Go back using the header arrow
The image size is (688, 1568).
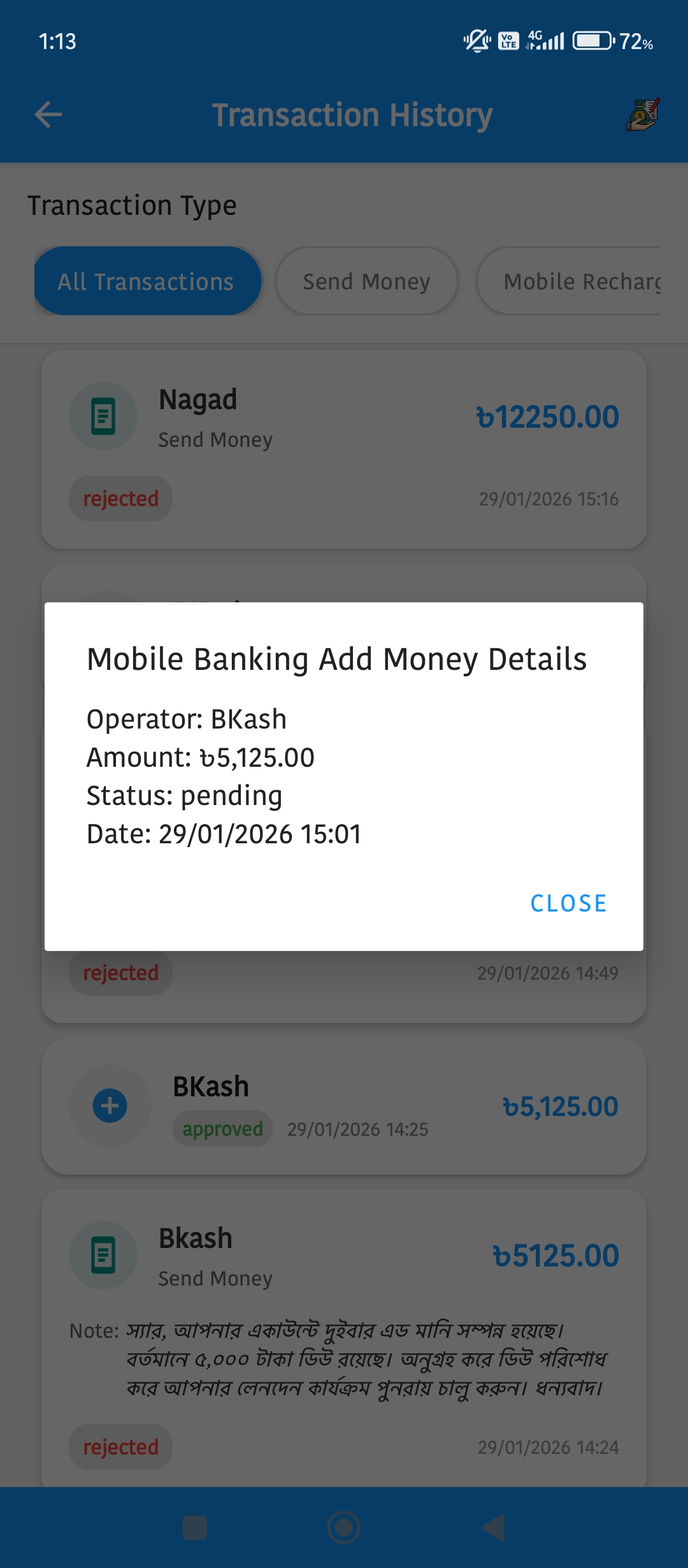(48, 115)
